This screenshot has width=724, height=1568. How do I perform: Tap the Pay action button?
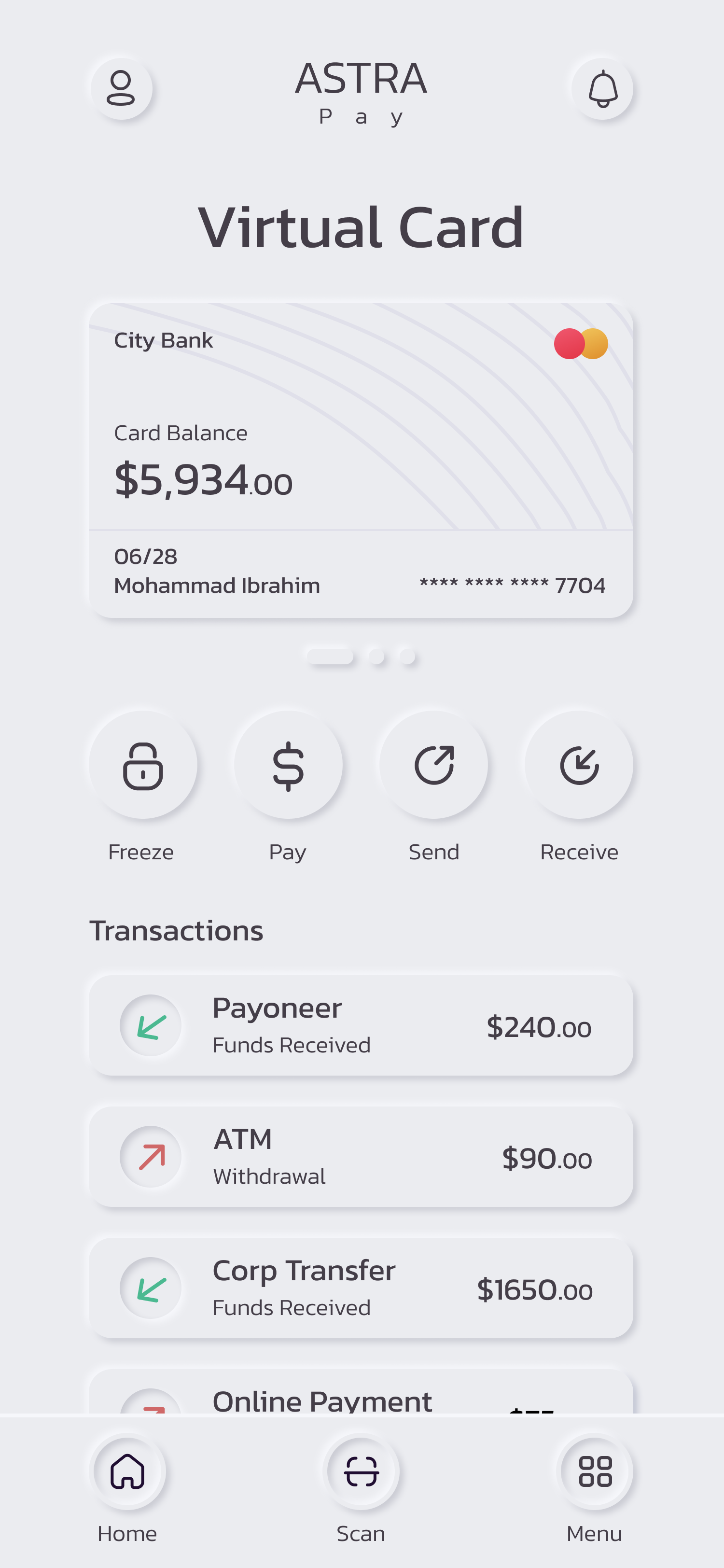tap(288, 766)
